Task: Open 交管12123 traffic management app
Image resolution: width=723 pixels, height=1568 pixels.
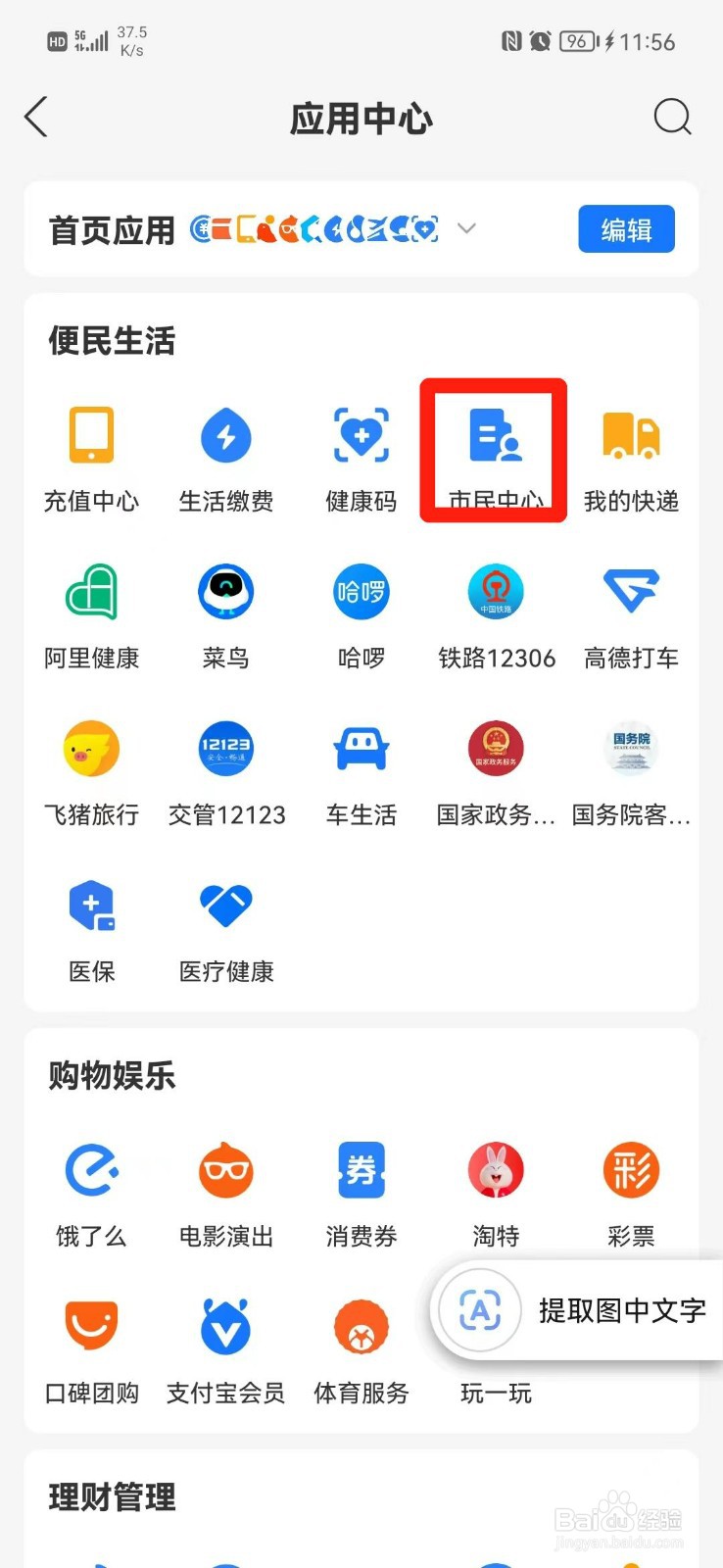Action: pos(225,748)
